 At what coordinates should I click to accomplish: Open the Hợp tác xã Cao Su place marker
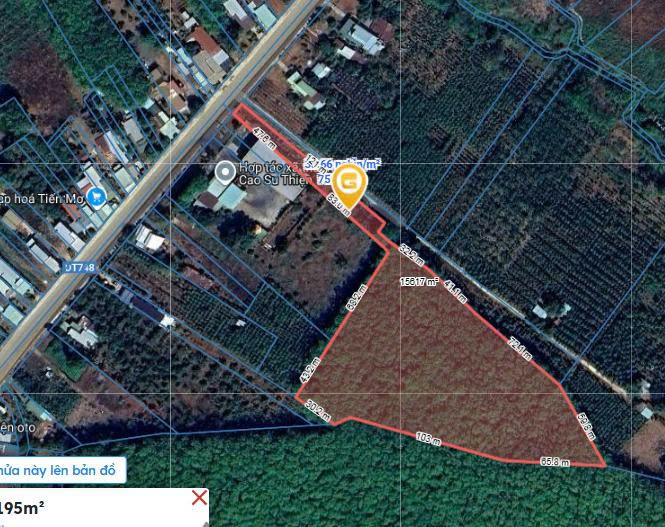pyautogui.click(x=225, y=171)
